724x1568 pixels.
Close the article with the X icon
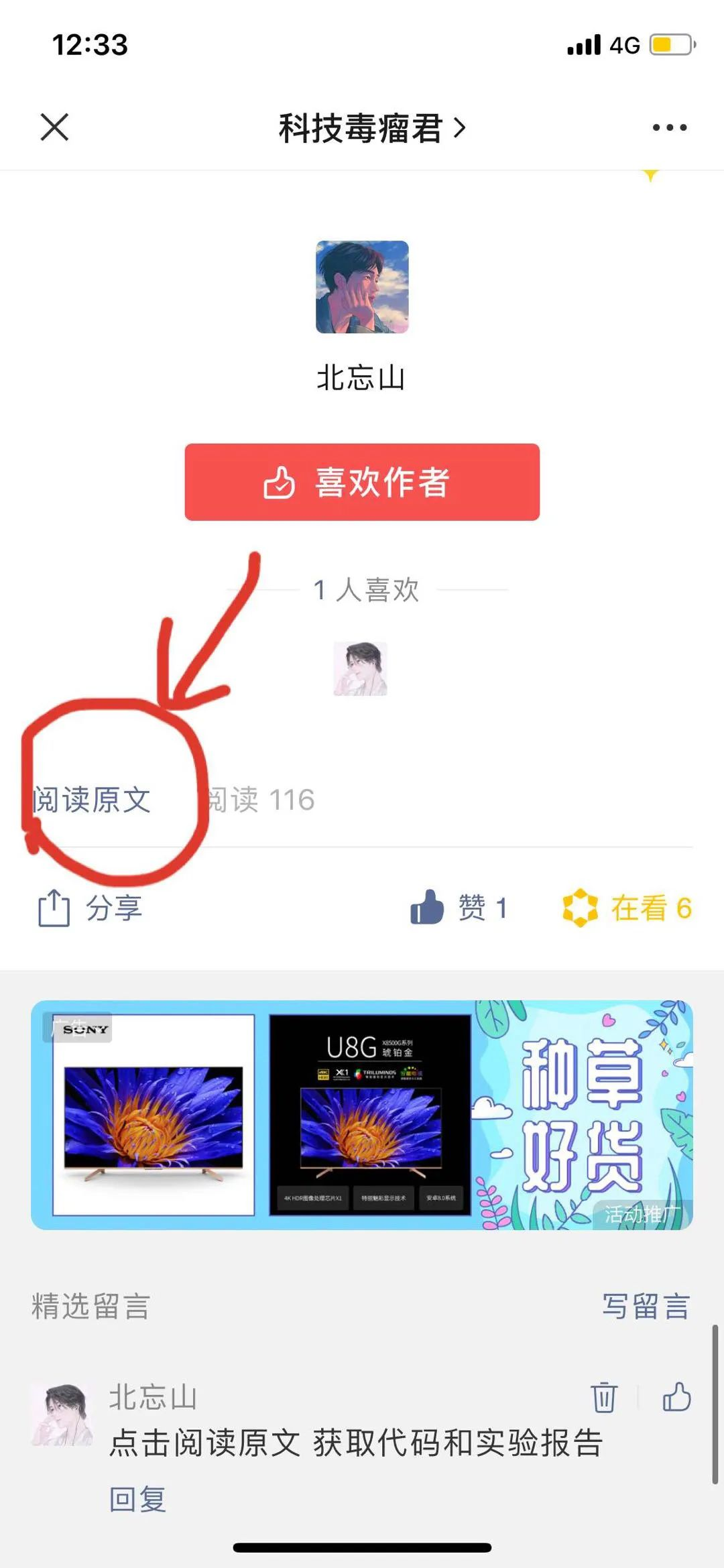[x=54, y=127]
